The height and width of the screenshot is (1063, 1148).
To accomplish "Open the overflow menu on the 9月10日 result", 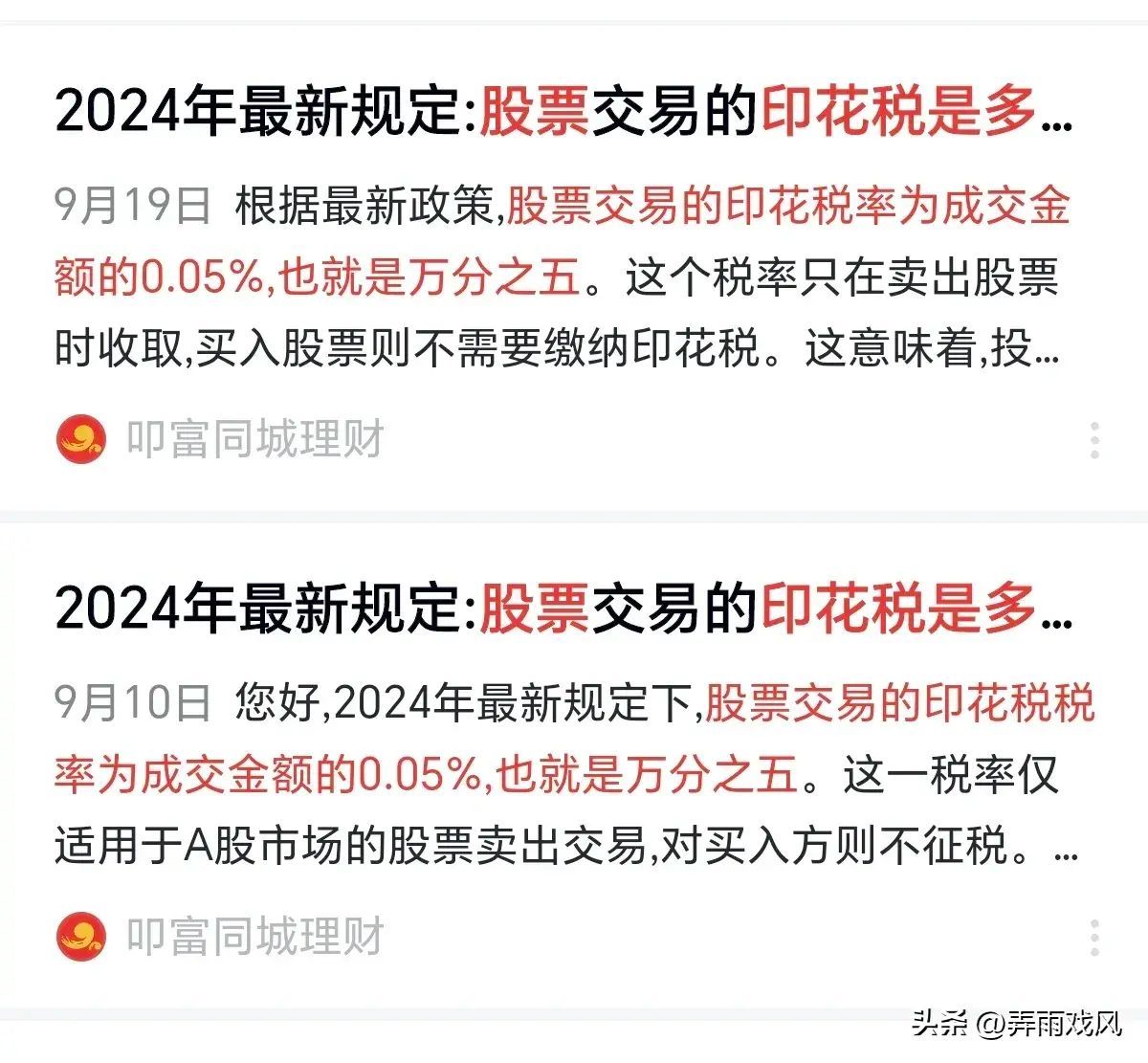I will pyautogui.click(x=1094, y=937).
